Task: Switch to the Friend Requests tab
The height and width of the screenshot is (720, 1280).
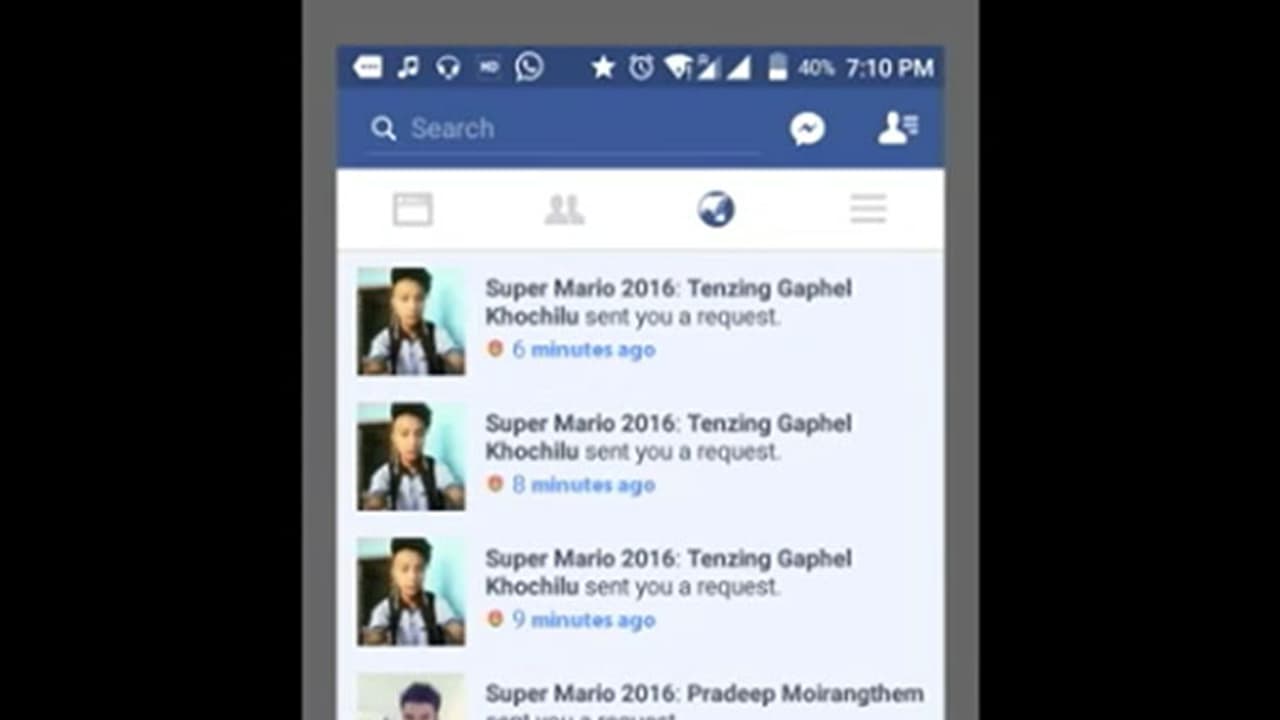Action: coord(564,210)
